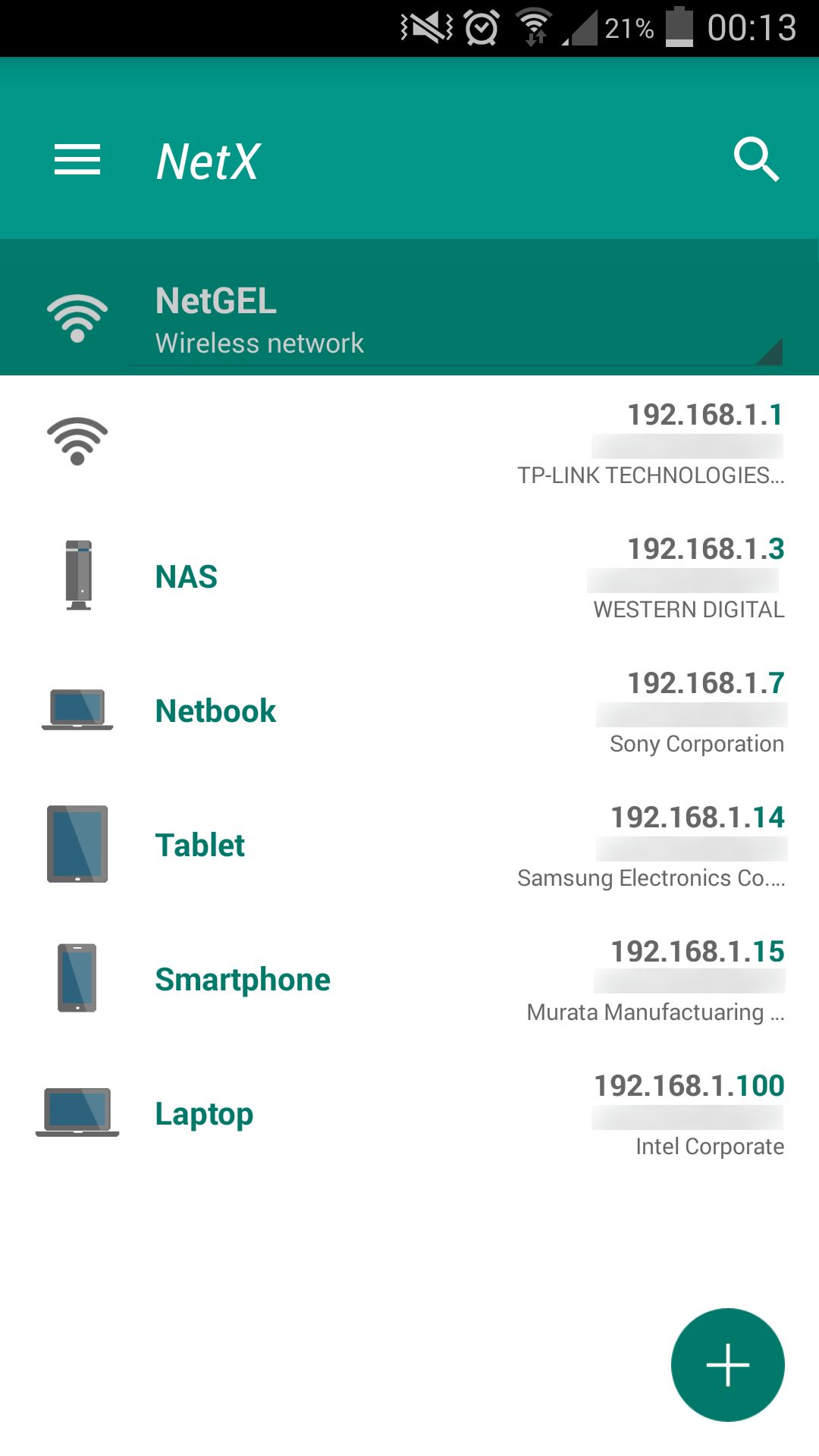Select the Wi-Fi router device icon
Image resolution: width=819 pixels, height=1456 pixels.
(x=78, y=440)
